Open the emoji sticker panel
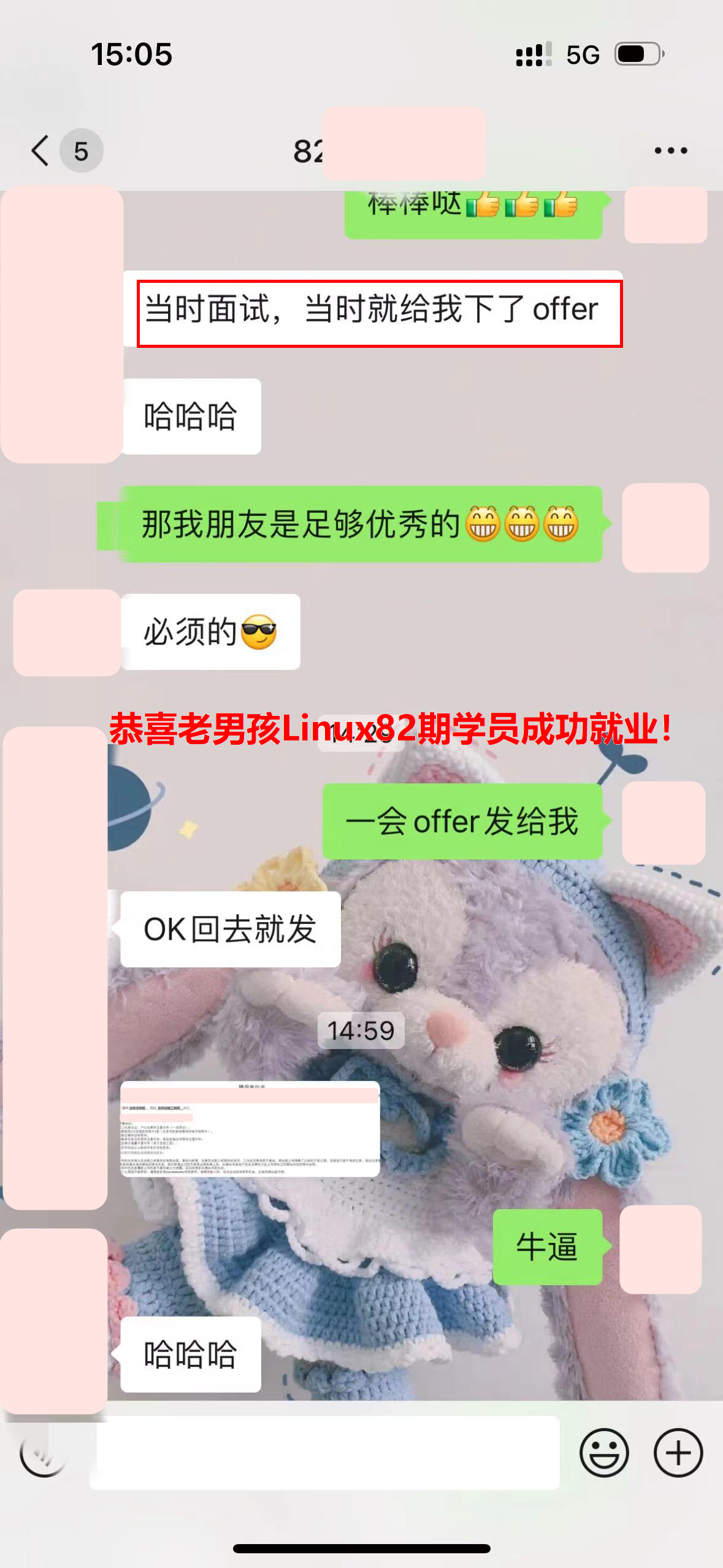 pyautogui.click(x=604, y=1453)
